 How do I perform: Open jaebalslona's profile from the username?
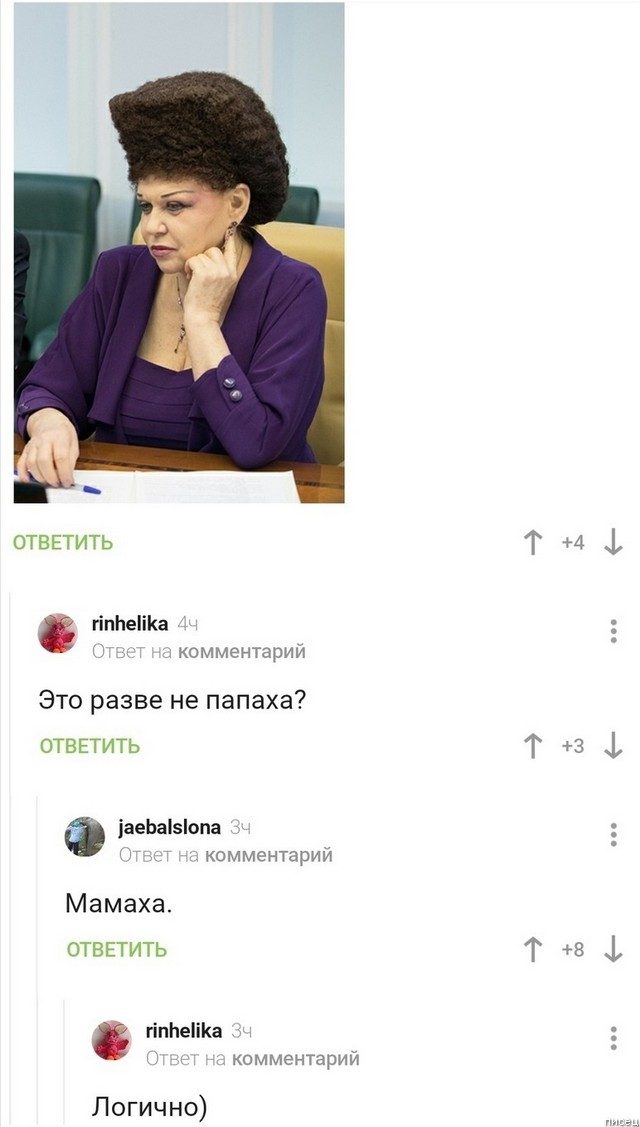tap(169, 827)
